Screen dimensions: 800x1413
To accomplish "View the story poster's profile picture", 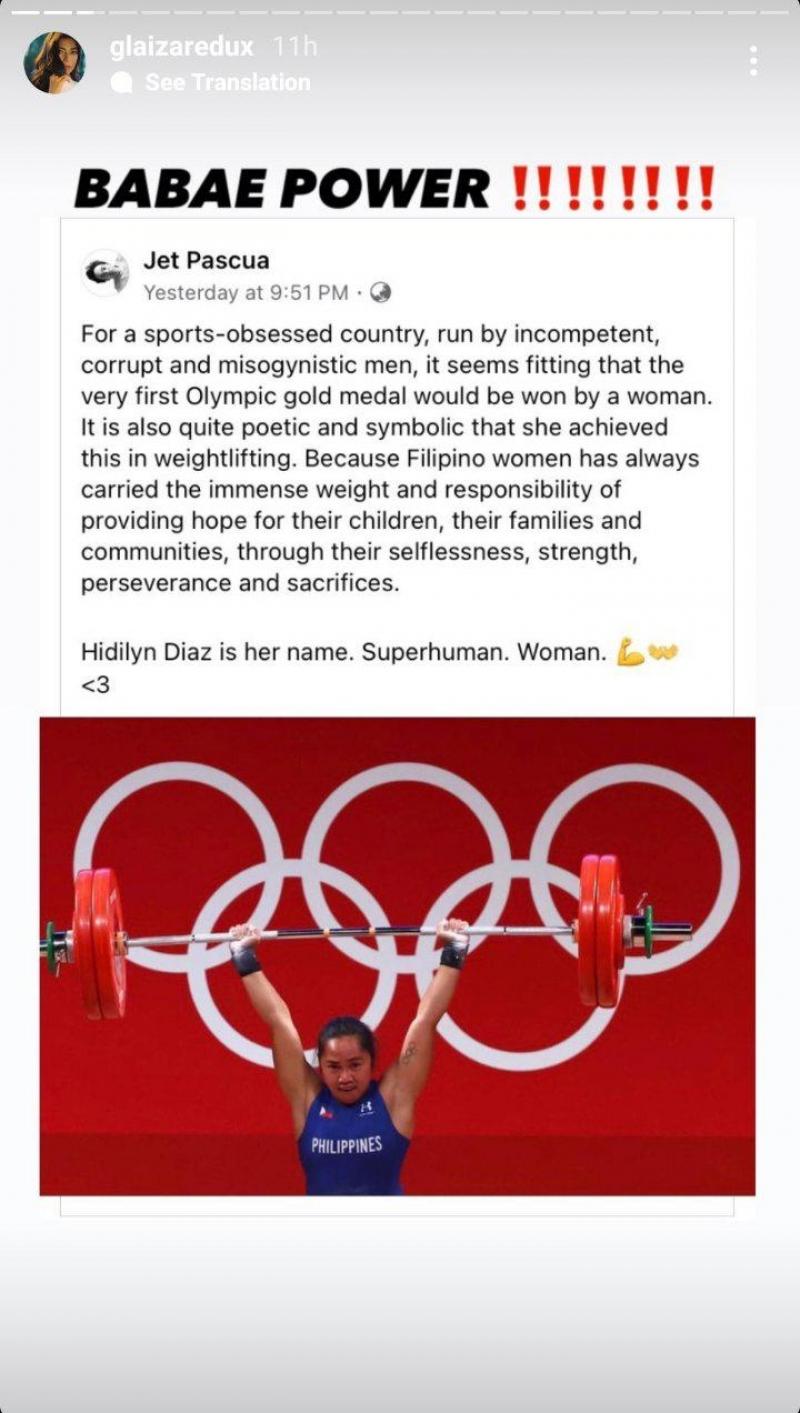I will point(54,62).
